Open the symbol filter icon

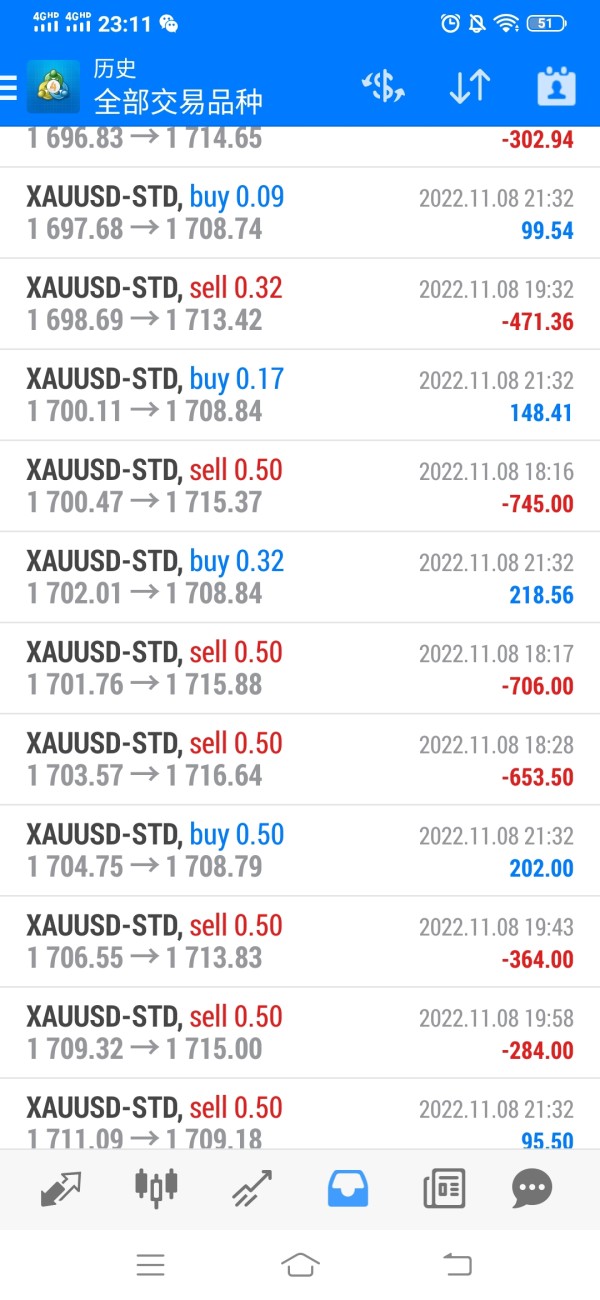coord(383,87)
